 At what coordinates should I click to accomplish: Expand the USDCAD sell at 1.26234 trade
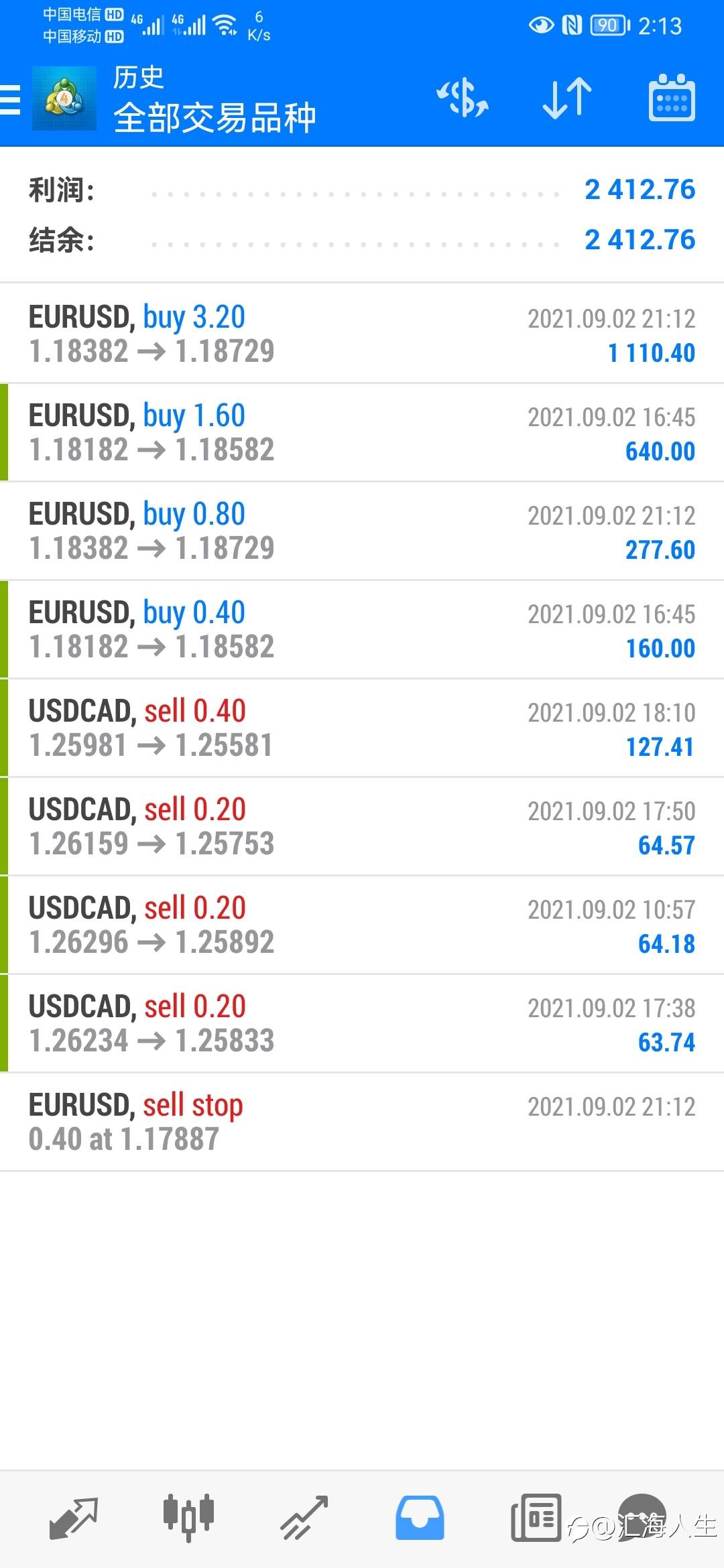pyautogui.click(x=362, y=1023)
